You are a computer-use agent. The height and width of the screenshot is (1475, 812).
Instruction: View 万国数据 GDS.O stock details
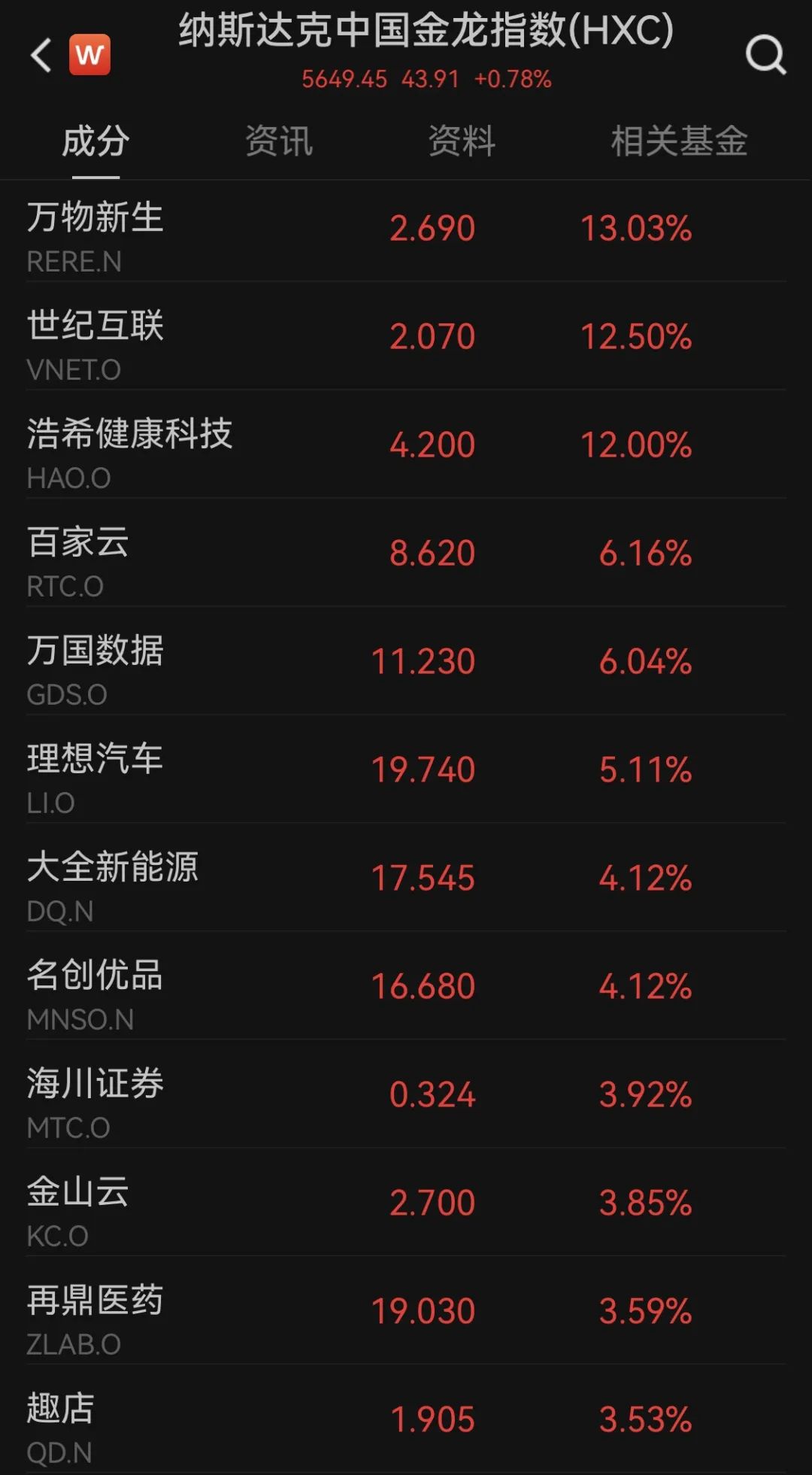(406, 663)
